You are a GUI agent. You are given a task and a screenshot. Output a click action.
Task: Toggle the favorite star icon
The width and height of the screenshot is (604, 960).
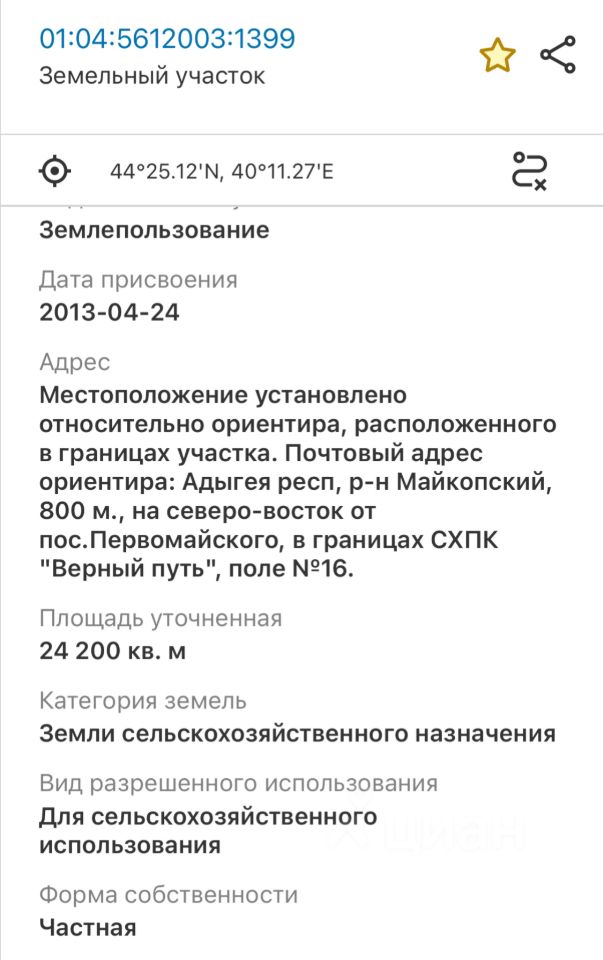coord(496,56)
